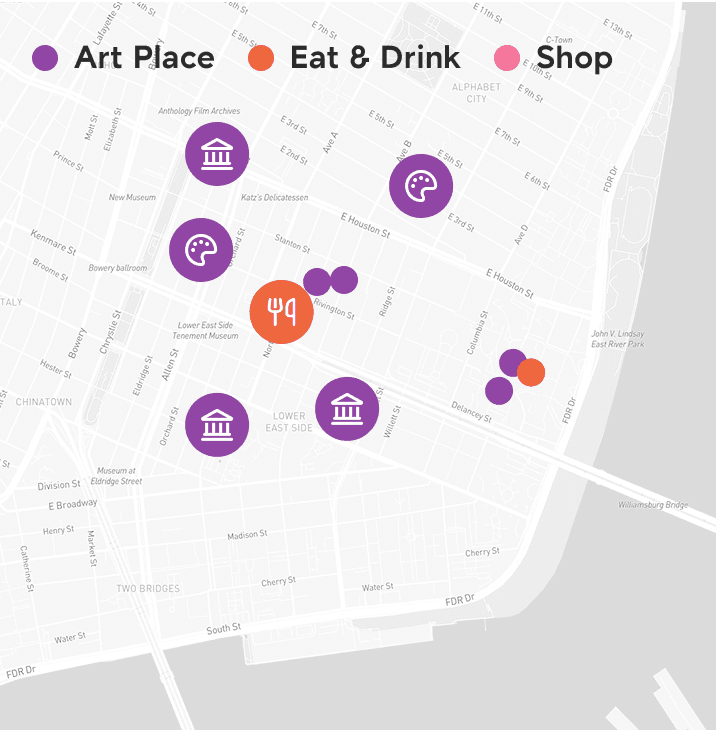The image size is (716, 730).
Task: Select the palette marker beside Bowery ballroom
Action: pos(201,250)
